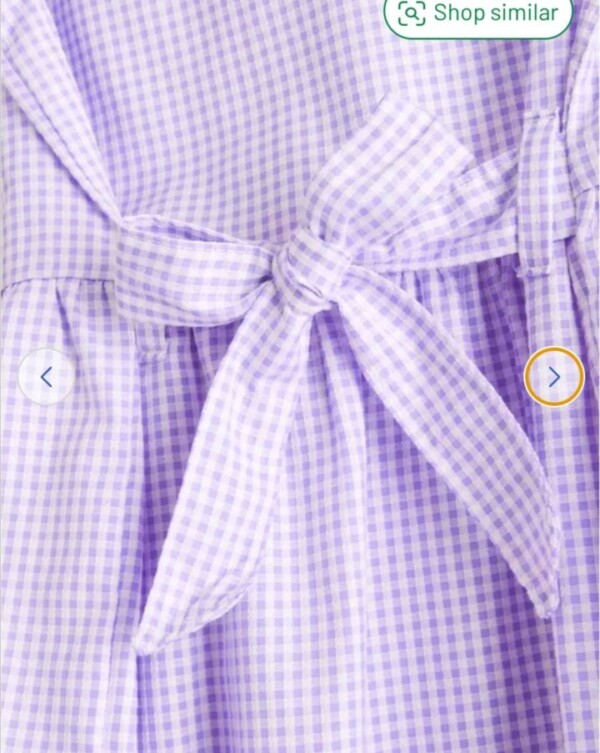Tap the Shop similar button
The image size is (600, 753).
pyautogui.click(x=478, y=14)
